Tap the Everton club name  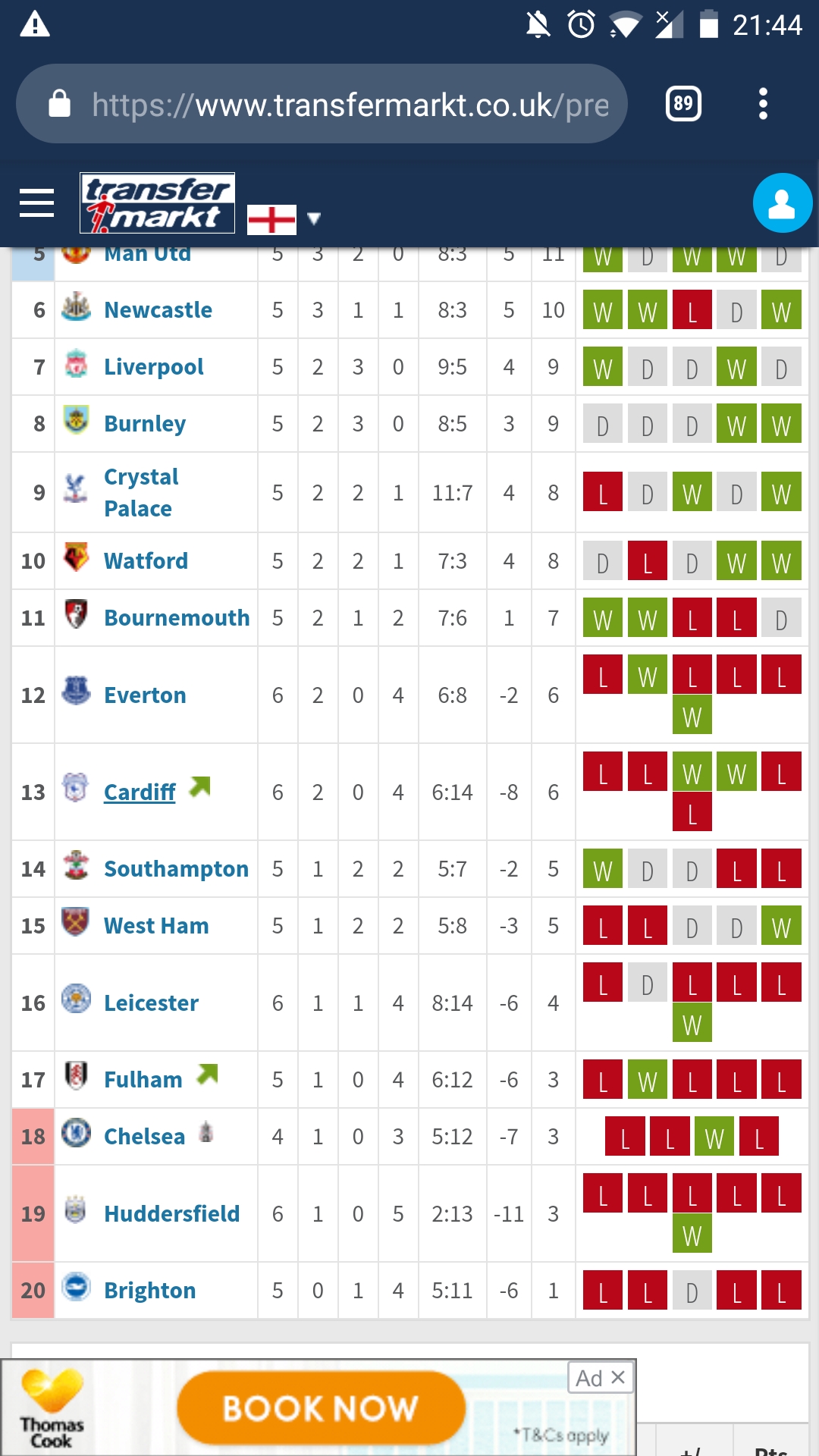[145, 695]
